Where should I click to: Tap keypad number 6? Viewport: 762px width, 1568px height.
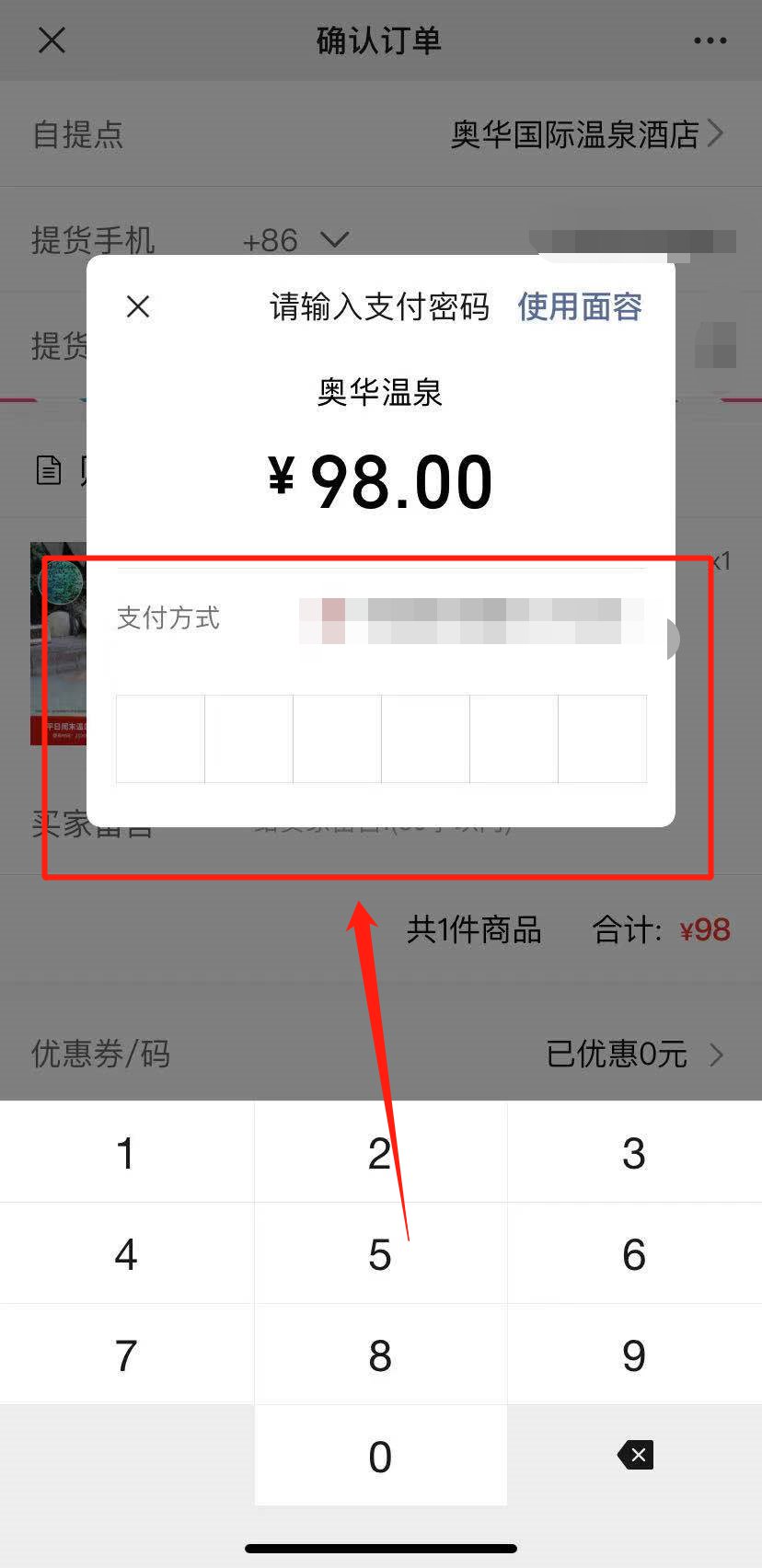click(634, 1254)
